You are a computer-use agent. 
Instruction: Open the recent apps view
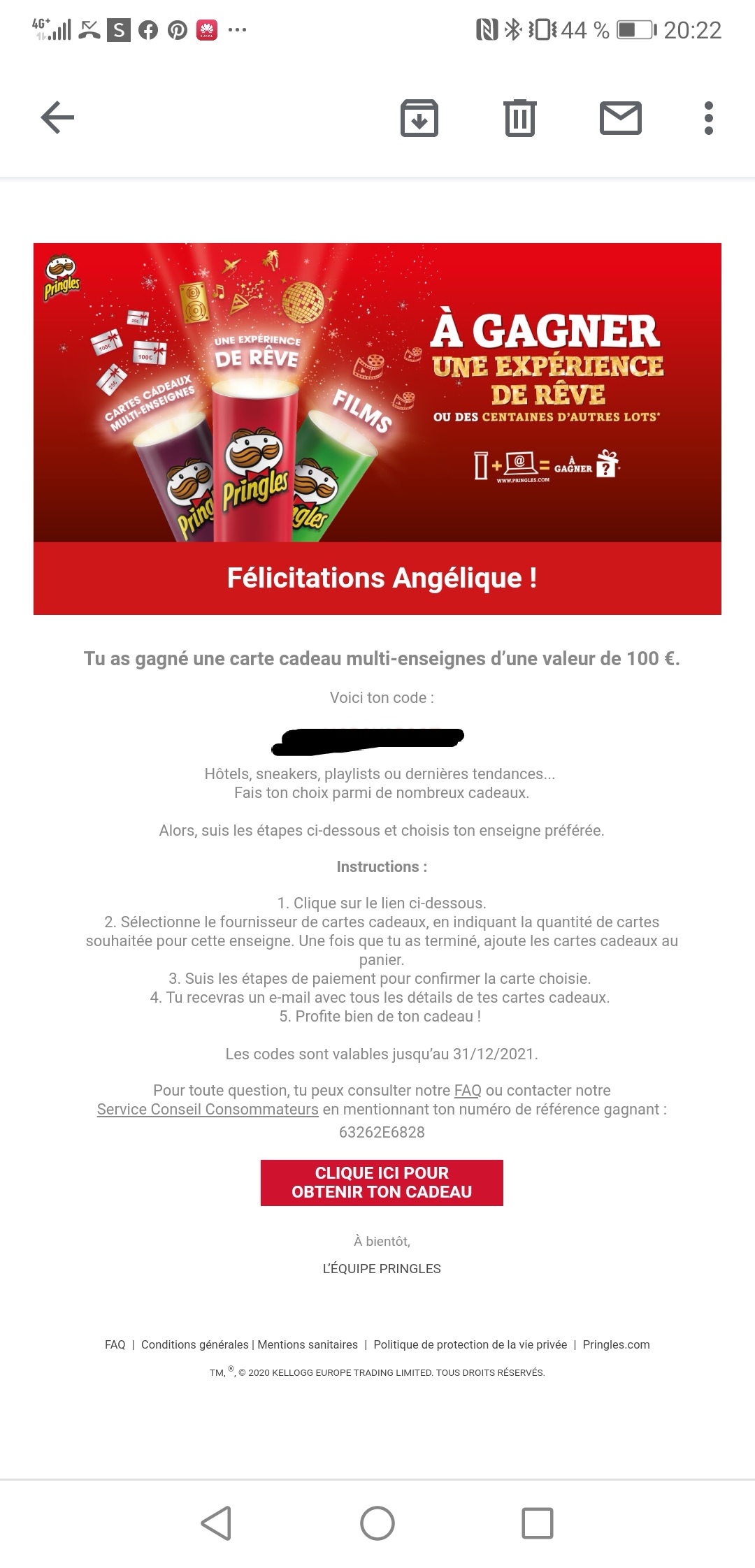point(538,1523)
